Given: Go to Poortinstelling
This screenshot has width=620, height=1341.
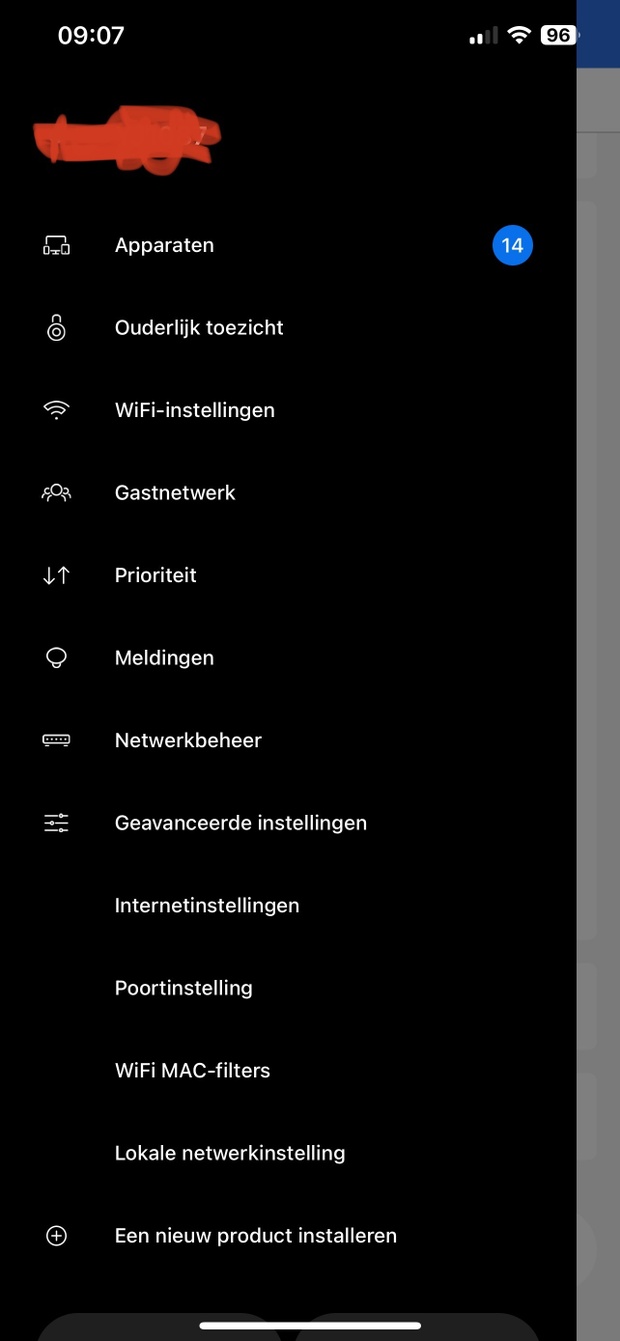Looking at the screenshot, I should (183, 988).
